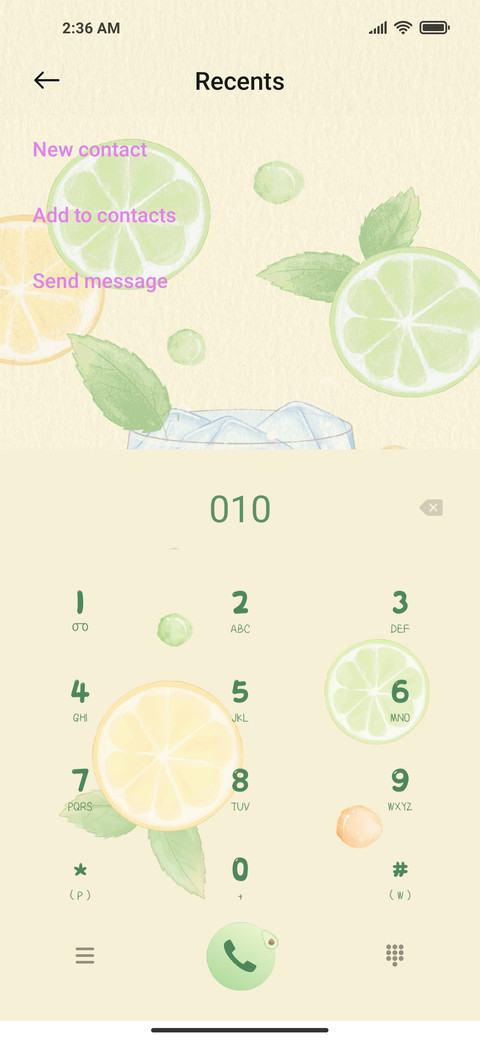This screenshot has height=1040, width=480.
Task: Tap keypad key 8 TUV
Action: click(240, 789)
